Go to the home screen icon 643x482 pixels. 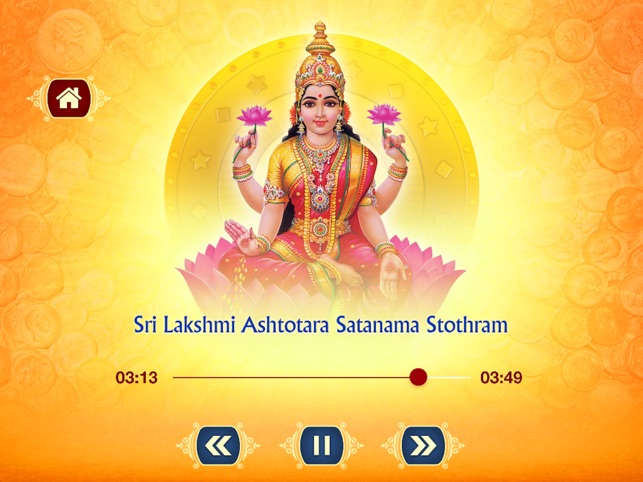pos(68,97)
